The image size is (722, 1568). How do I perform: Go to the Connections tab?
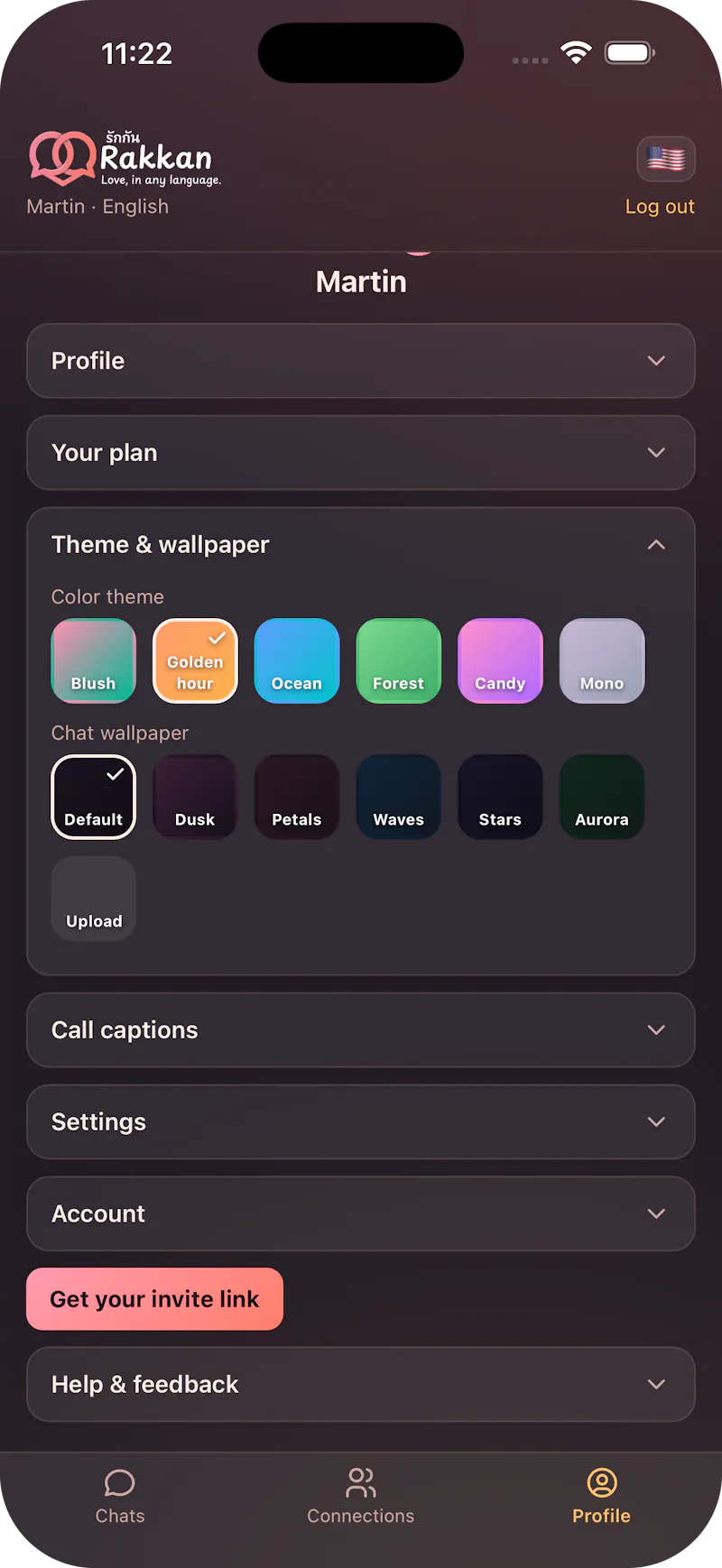[x=361, y=1497]
